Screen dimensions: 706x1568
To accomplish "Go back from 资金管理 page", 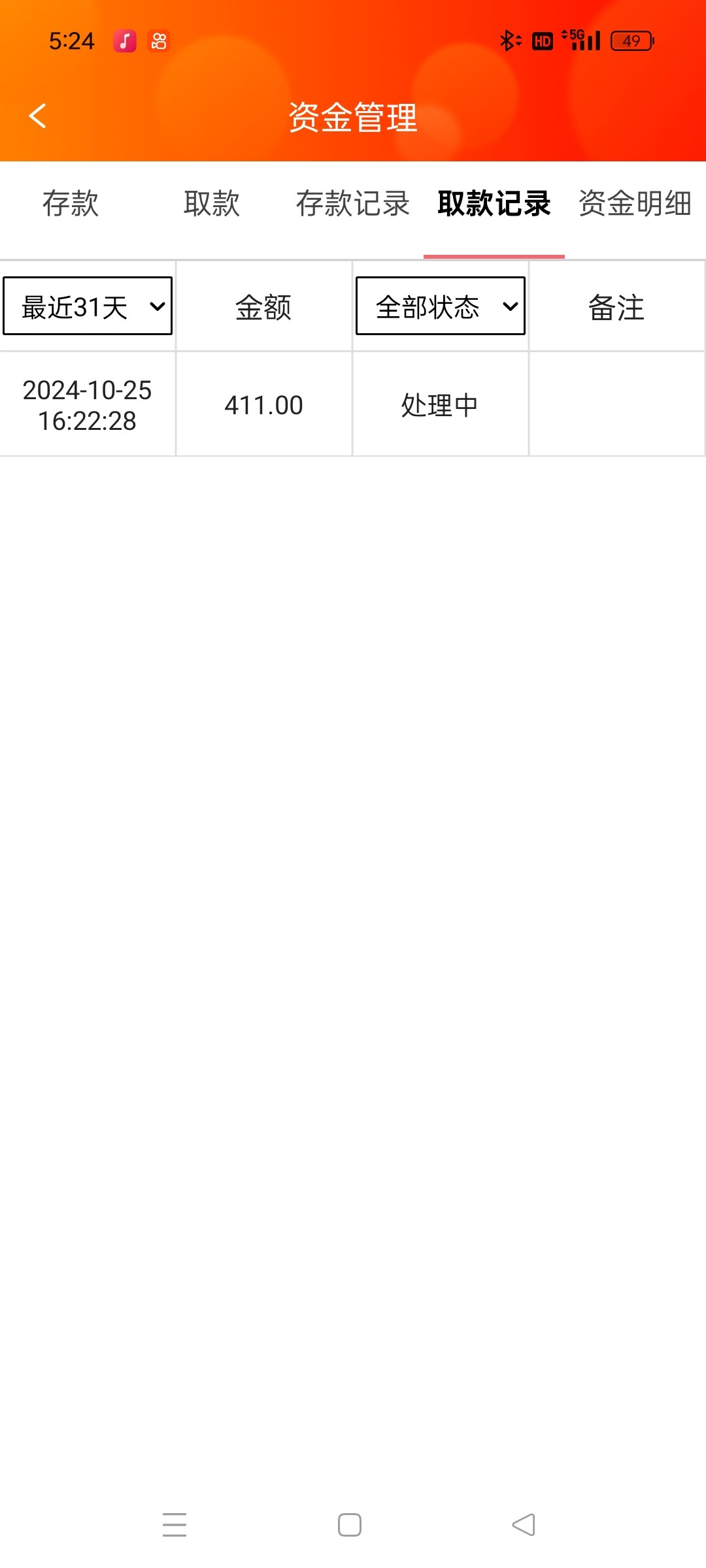I will (x=38, y=116).
